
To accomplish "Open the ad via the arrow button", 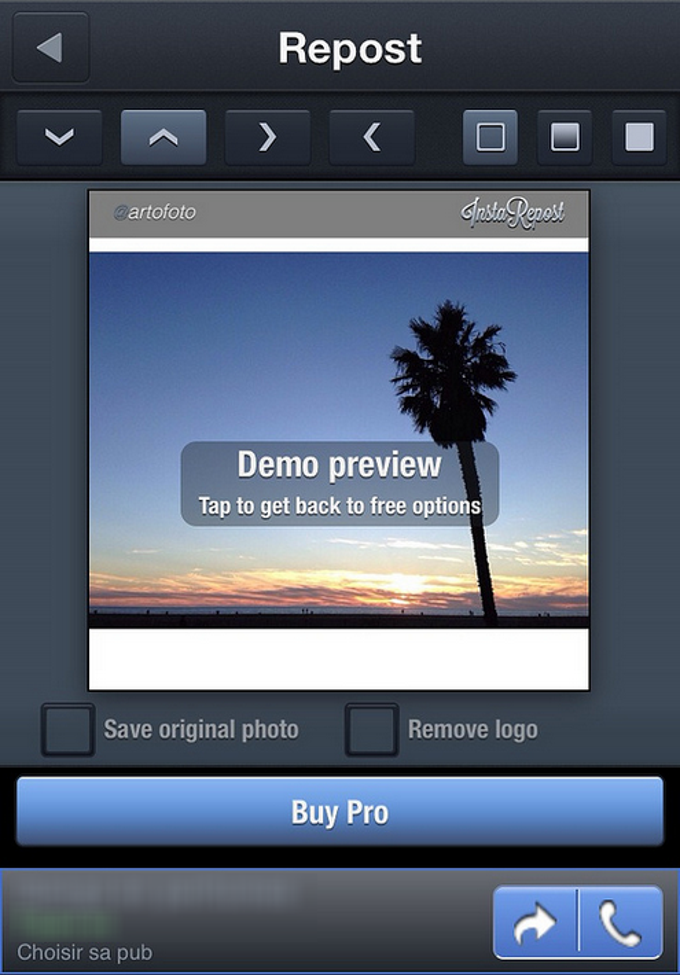I will [536, 923].
